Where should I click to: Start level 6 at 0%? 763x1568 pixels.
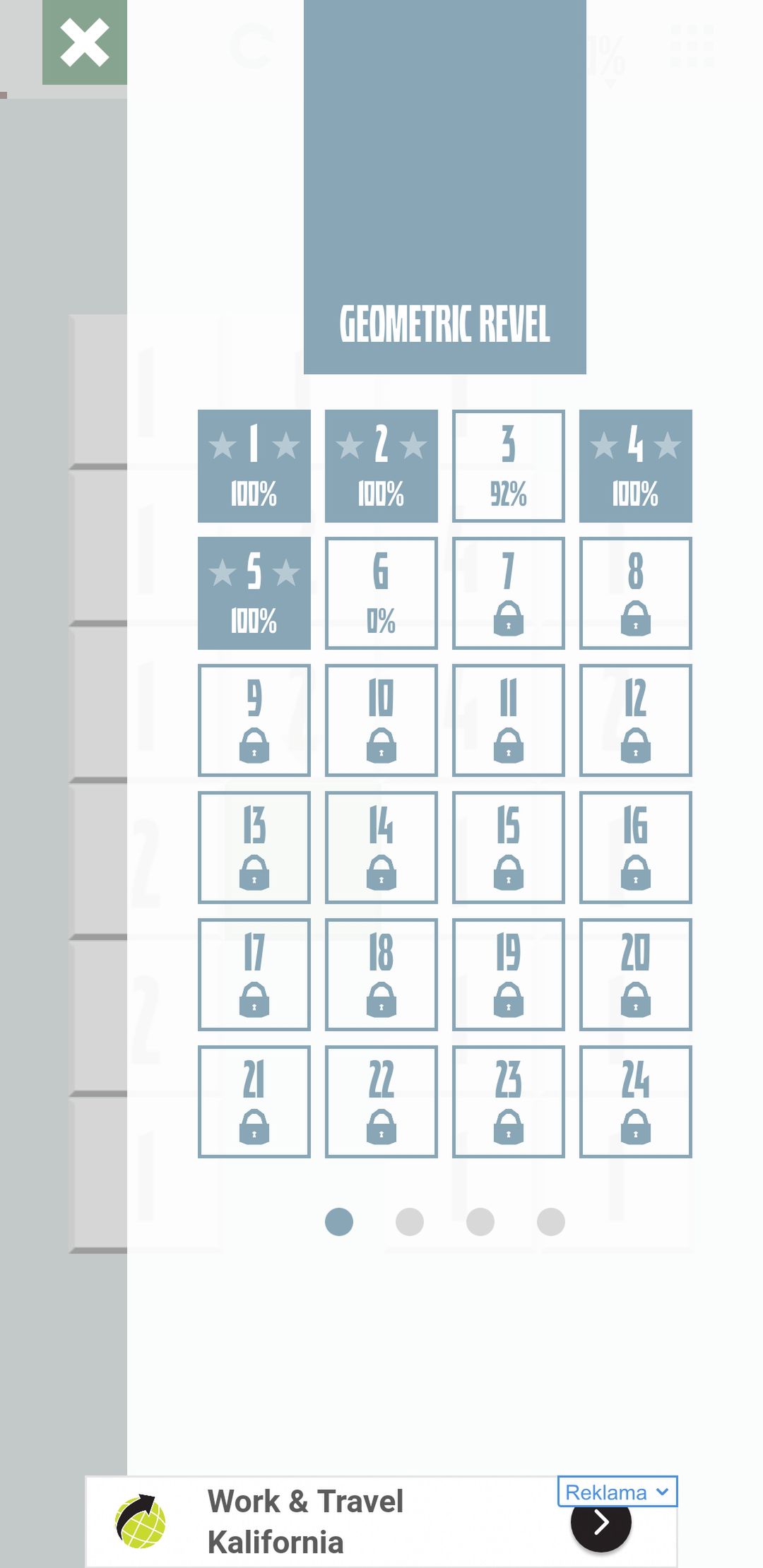(x=381, y=593)
